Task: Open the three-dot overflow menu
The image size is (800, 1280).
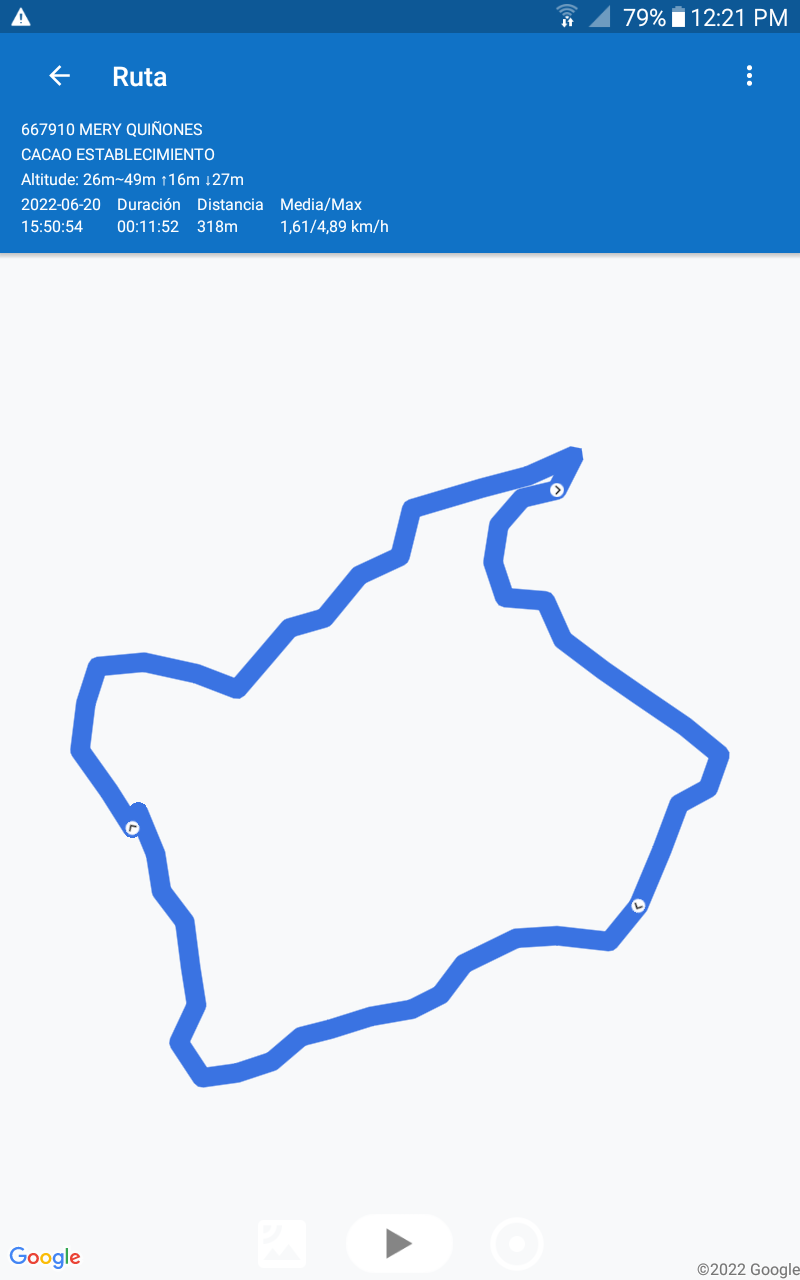Action: (x=749, y=76)
